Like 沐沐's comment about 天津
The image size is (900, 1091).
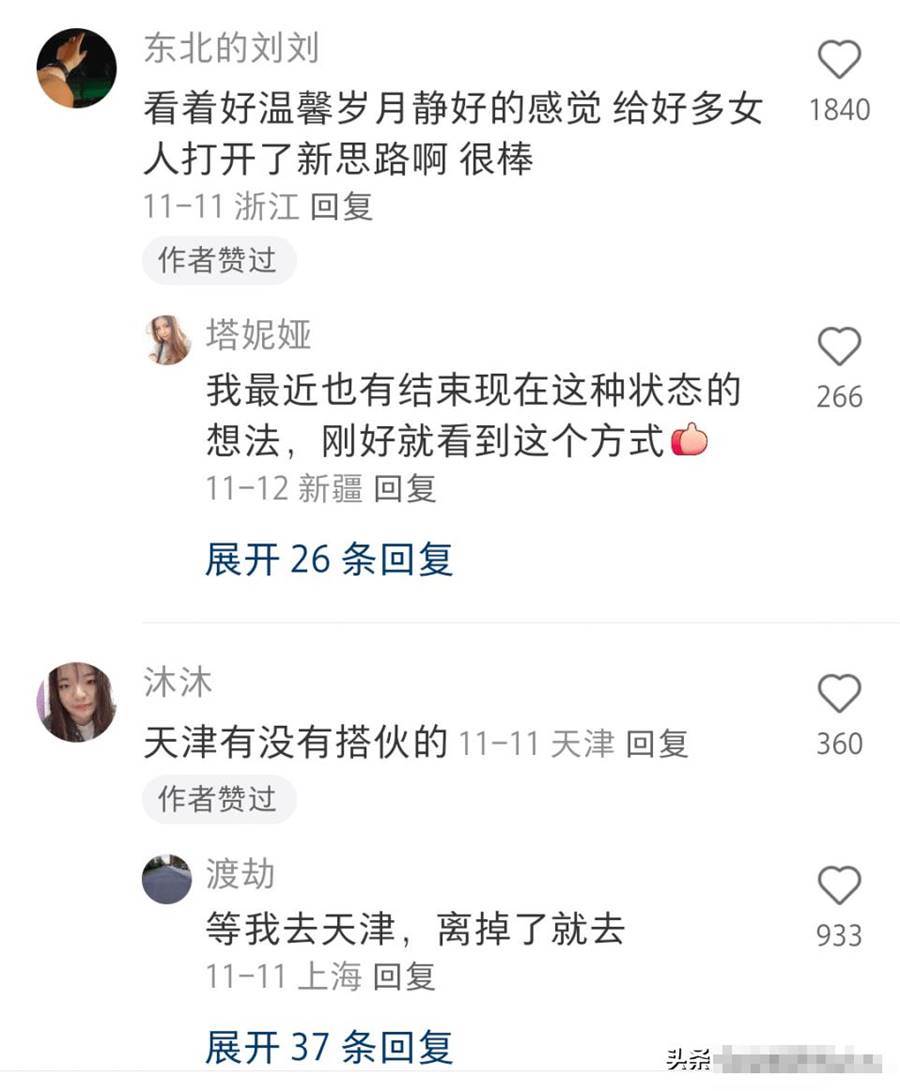(x=839, y=694)
